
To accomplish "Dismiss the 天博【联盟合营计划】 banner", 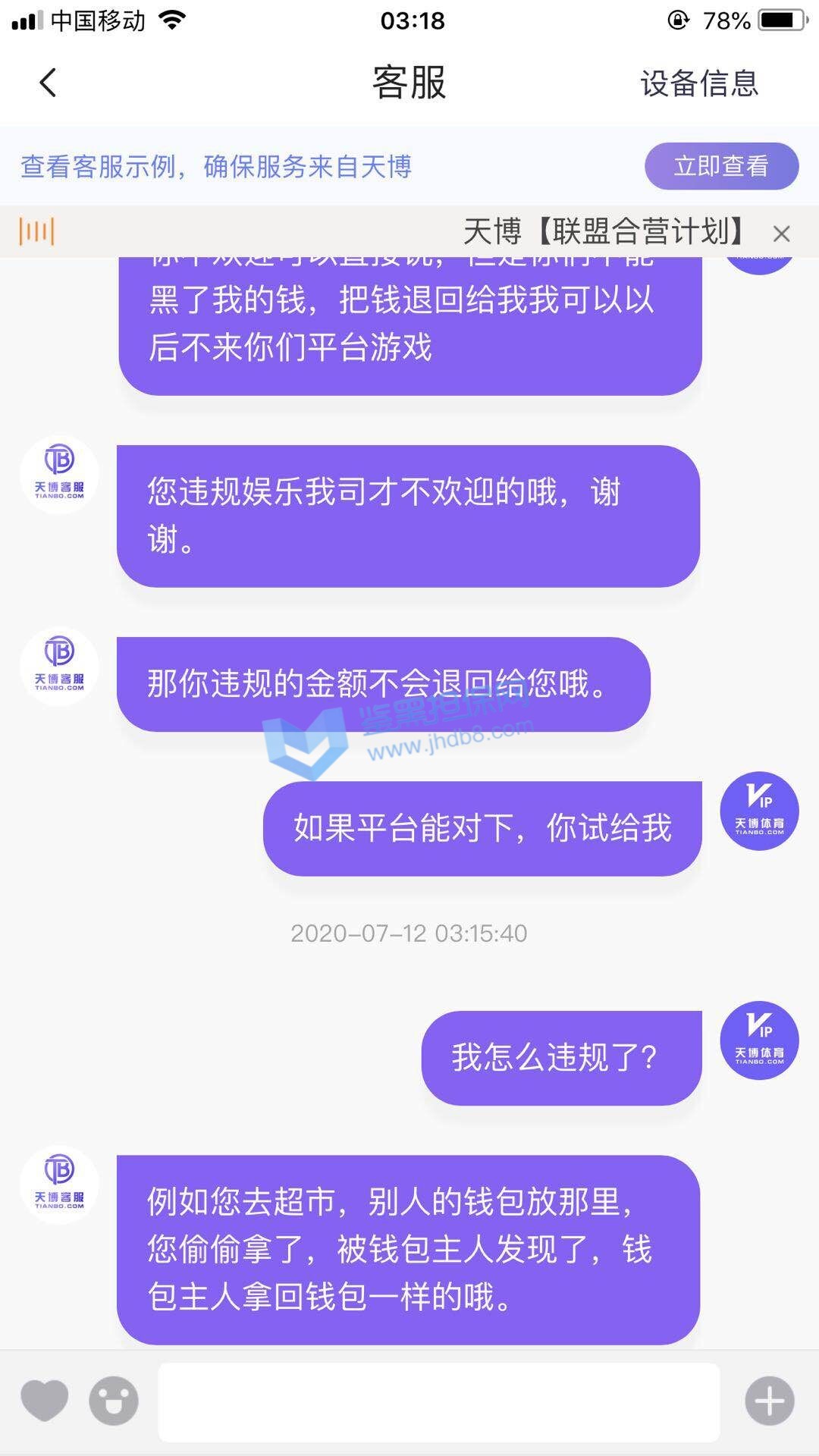I will pos(781,233).
